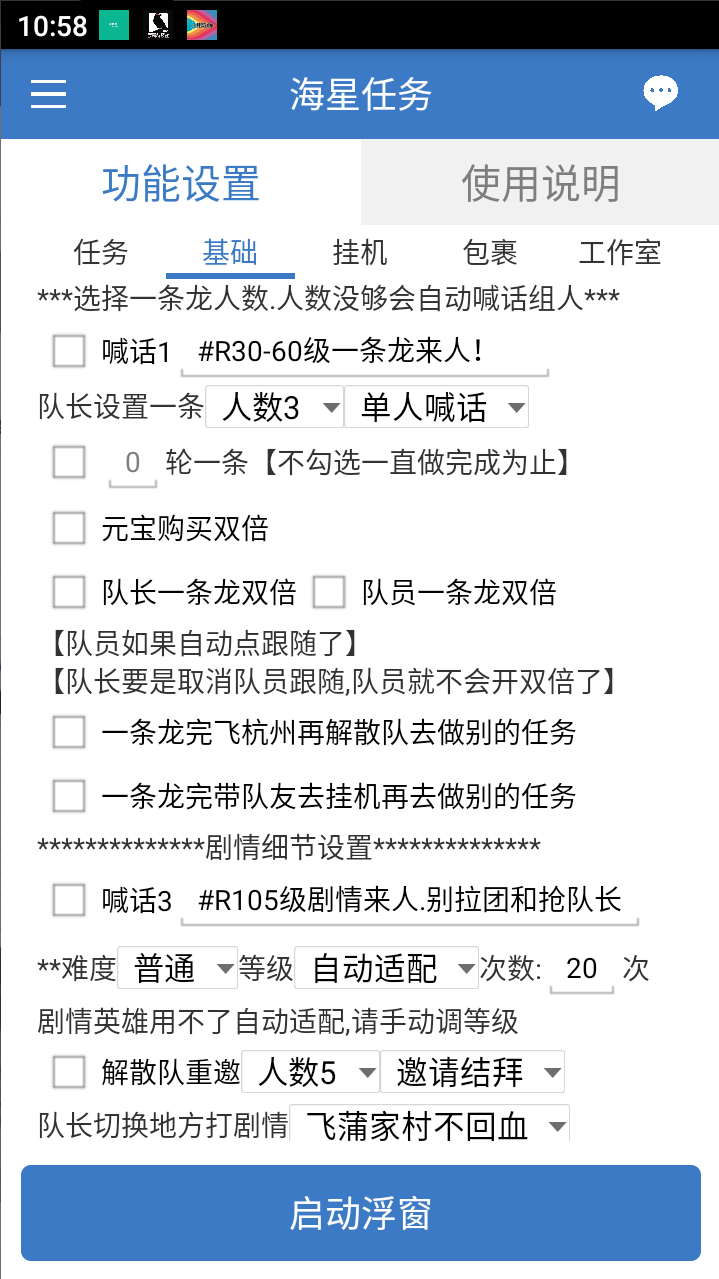Tap the 启动浮窗 button

click(x=360, y=1213)
